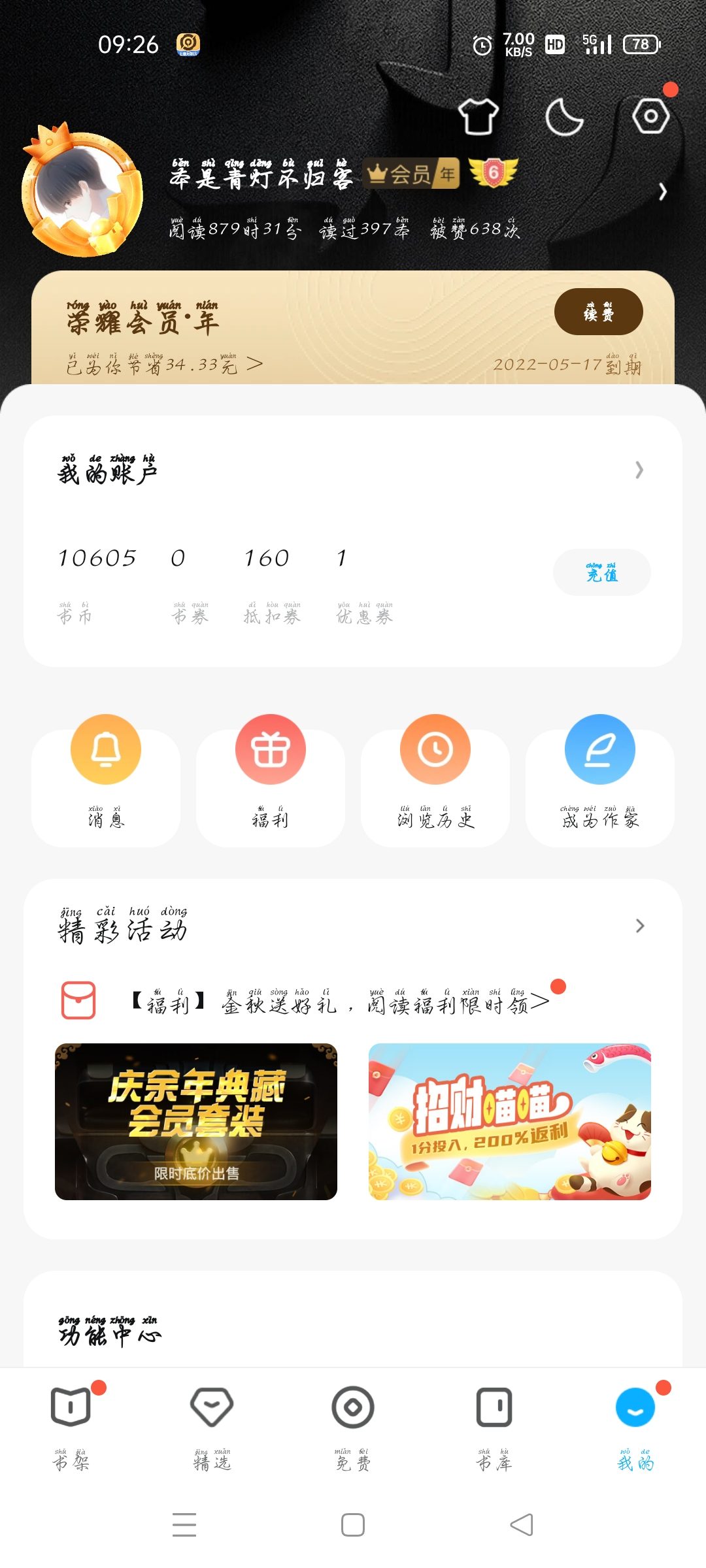Open the 招财喵喵 banner
The image size is (706, 1568).
click(x=510, y=1121)
